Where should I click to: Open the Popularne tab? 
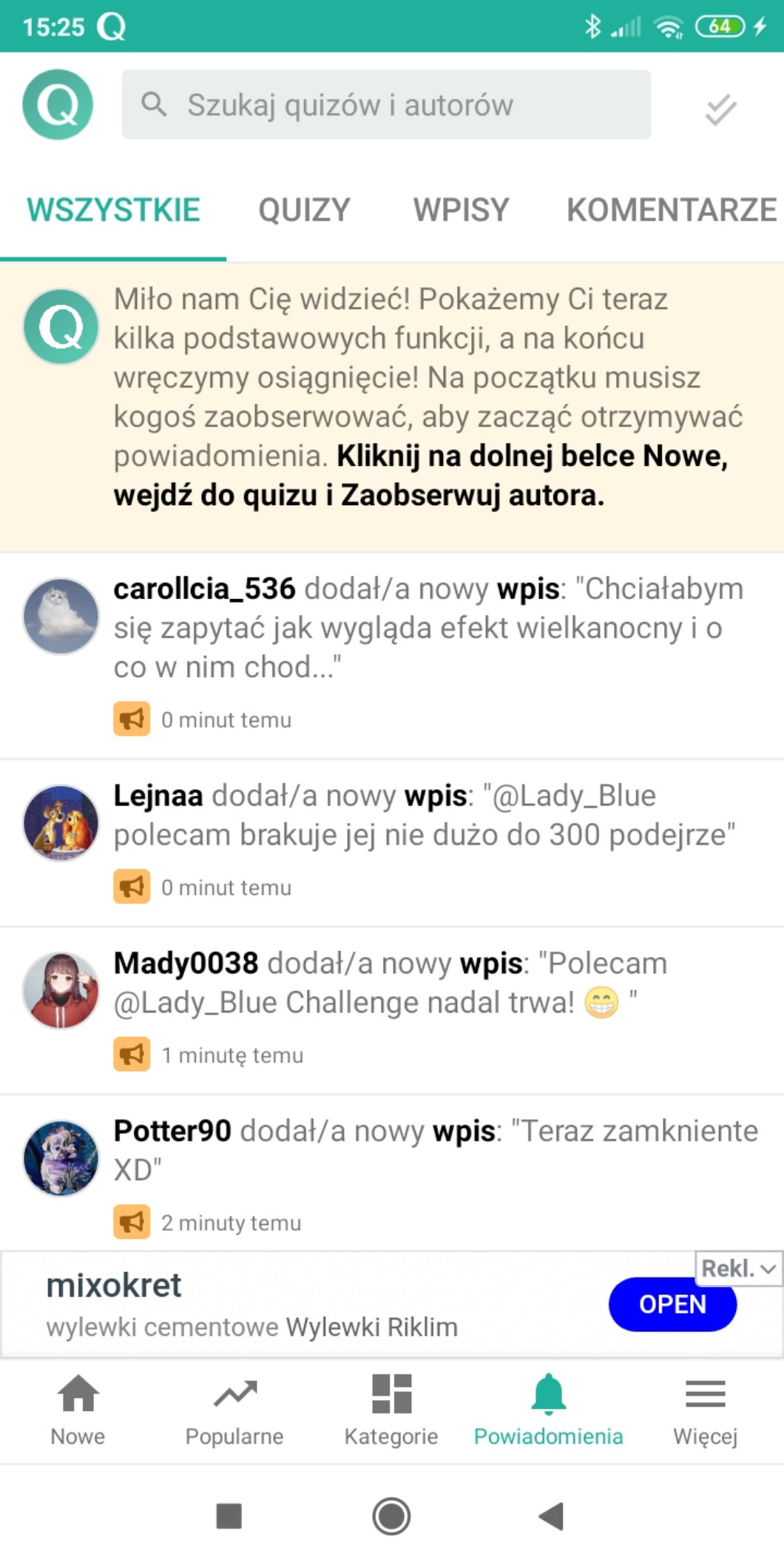click(x=234, y=1410)
